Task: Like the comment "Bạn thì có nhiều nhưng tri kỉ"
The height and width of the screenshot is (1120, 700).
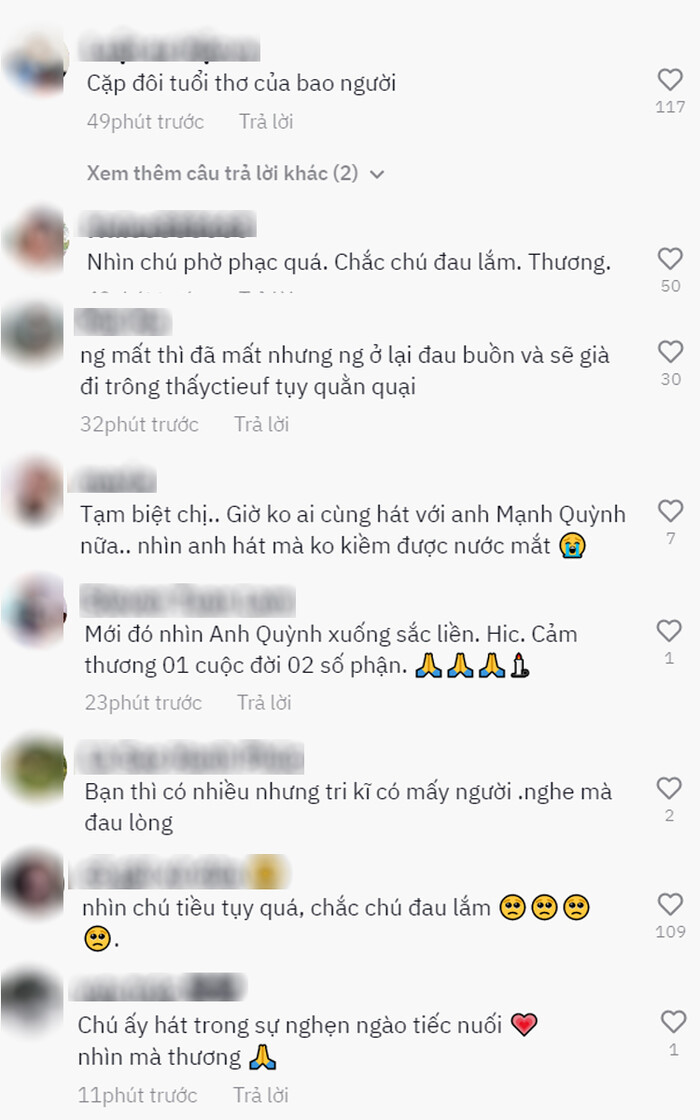Action: click(670, 789)
